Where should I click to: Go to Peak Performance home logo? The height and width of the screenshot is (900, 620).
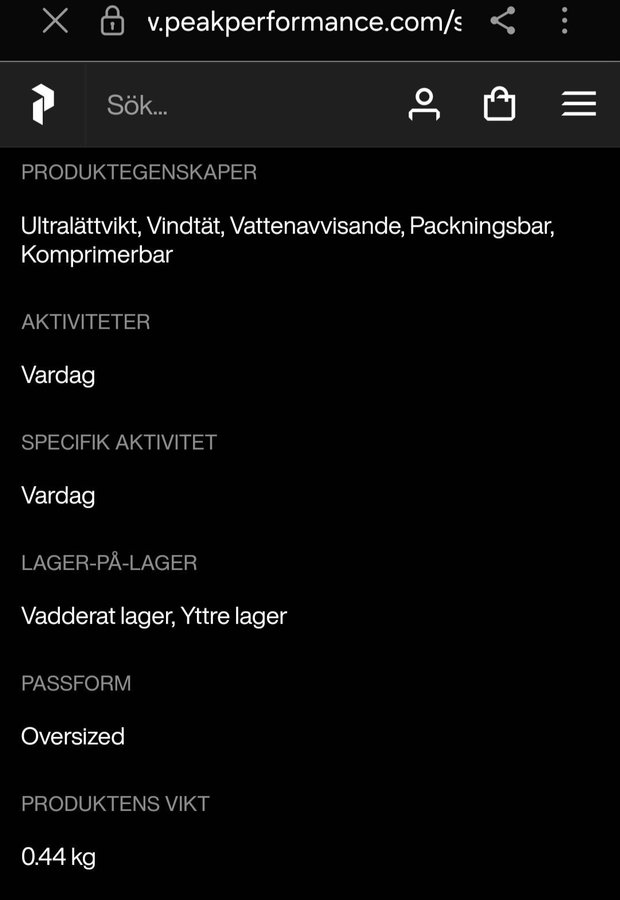[x=42, y=104]
